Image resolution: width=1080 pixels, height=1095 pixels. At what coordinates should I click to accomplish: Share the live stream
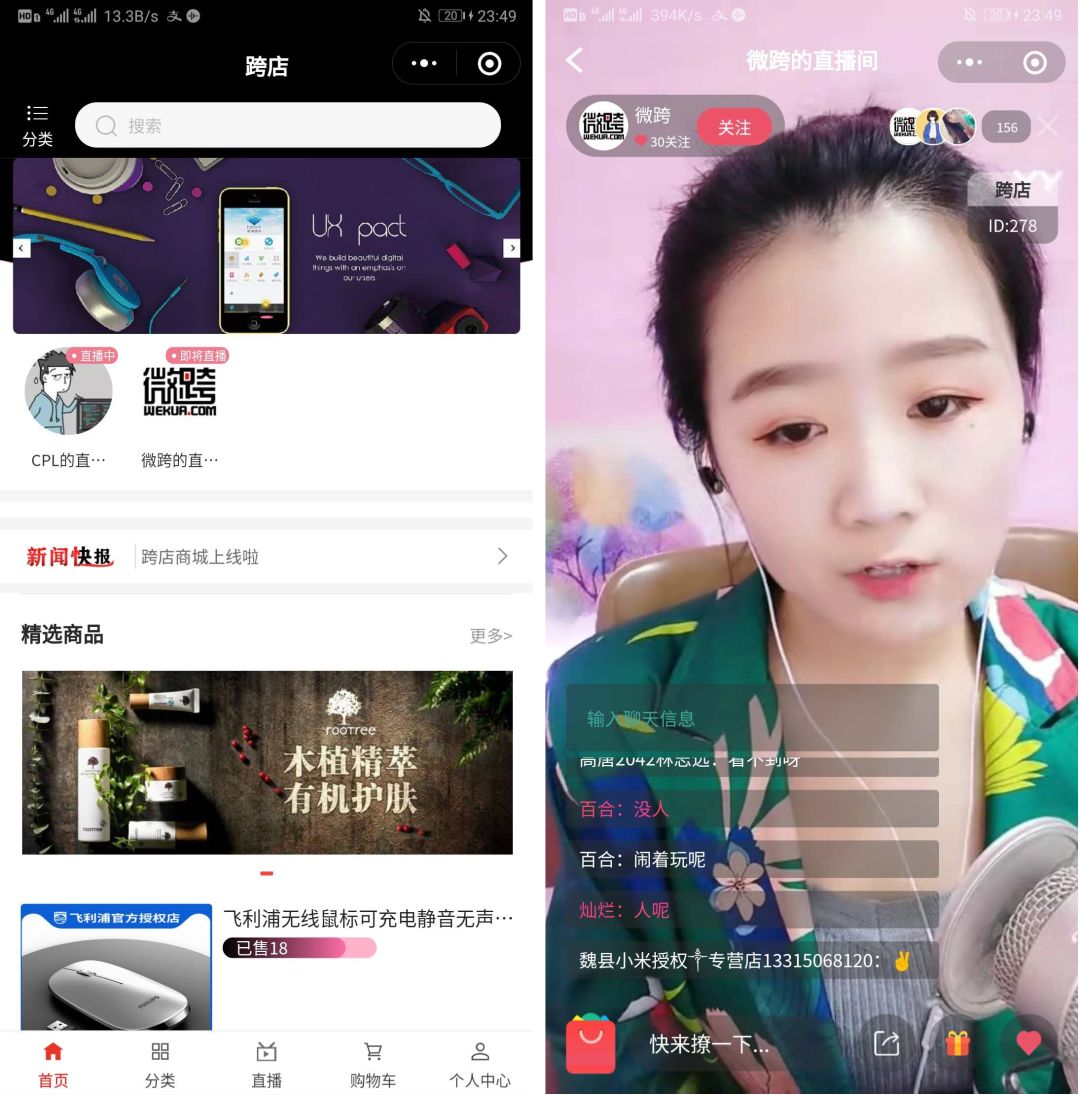coord(887,1043)
